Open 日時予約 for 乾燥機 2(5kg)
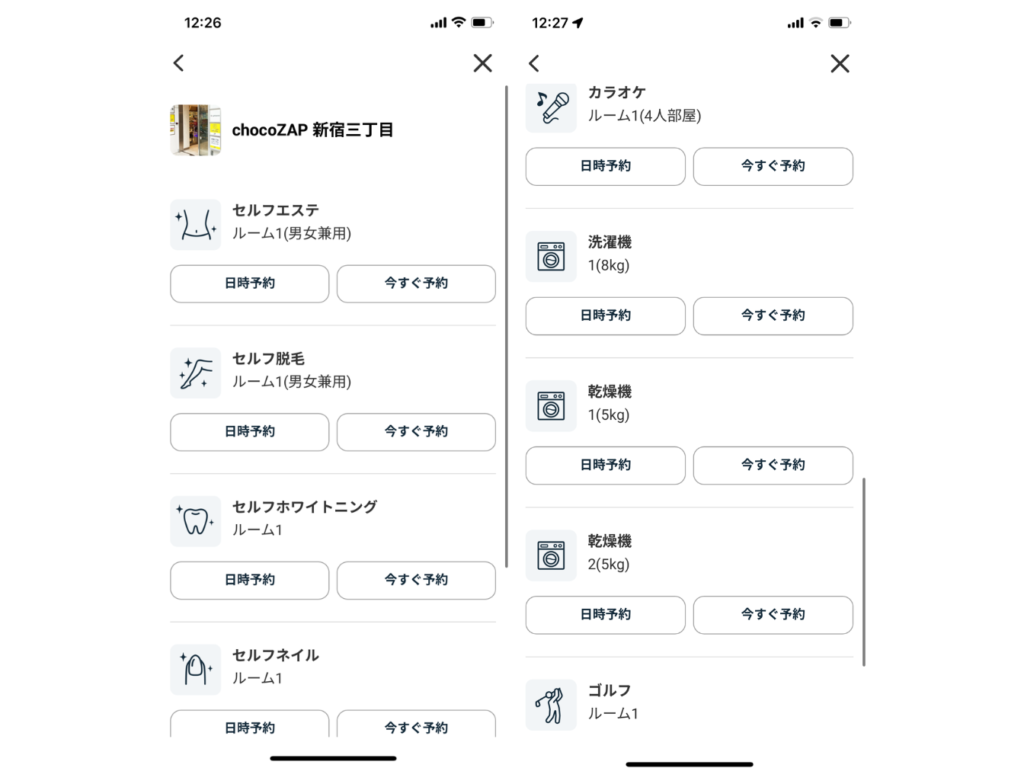Viewport: 1024px width, 768px height. point(605,614)
